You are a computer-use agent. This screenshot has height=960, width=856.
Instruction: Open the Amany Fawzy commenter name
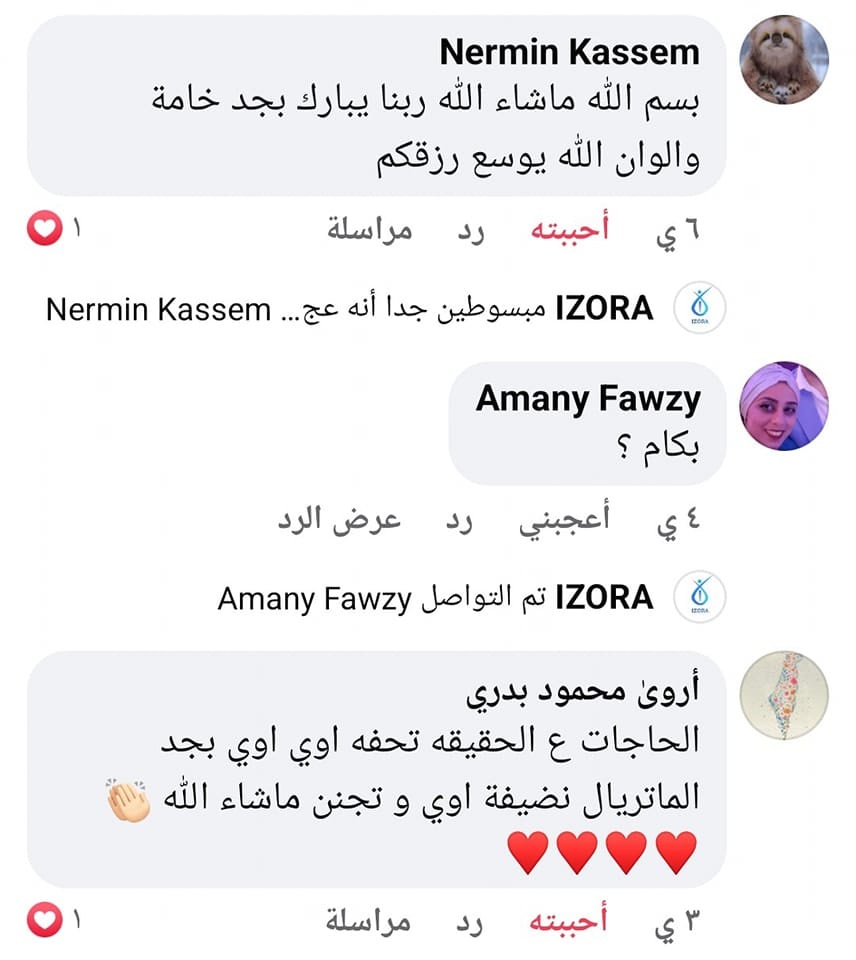pyautogui.click(x=587, y=399)
